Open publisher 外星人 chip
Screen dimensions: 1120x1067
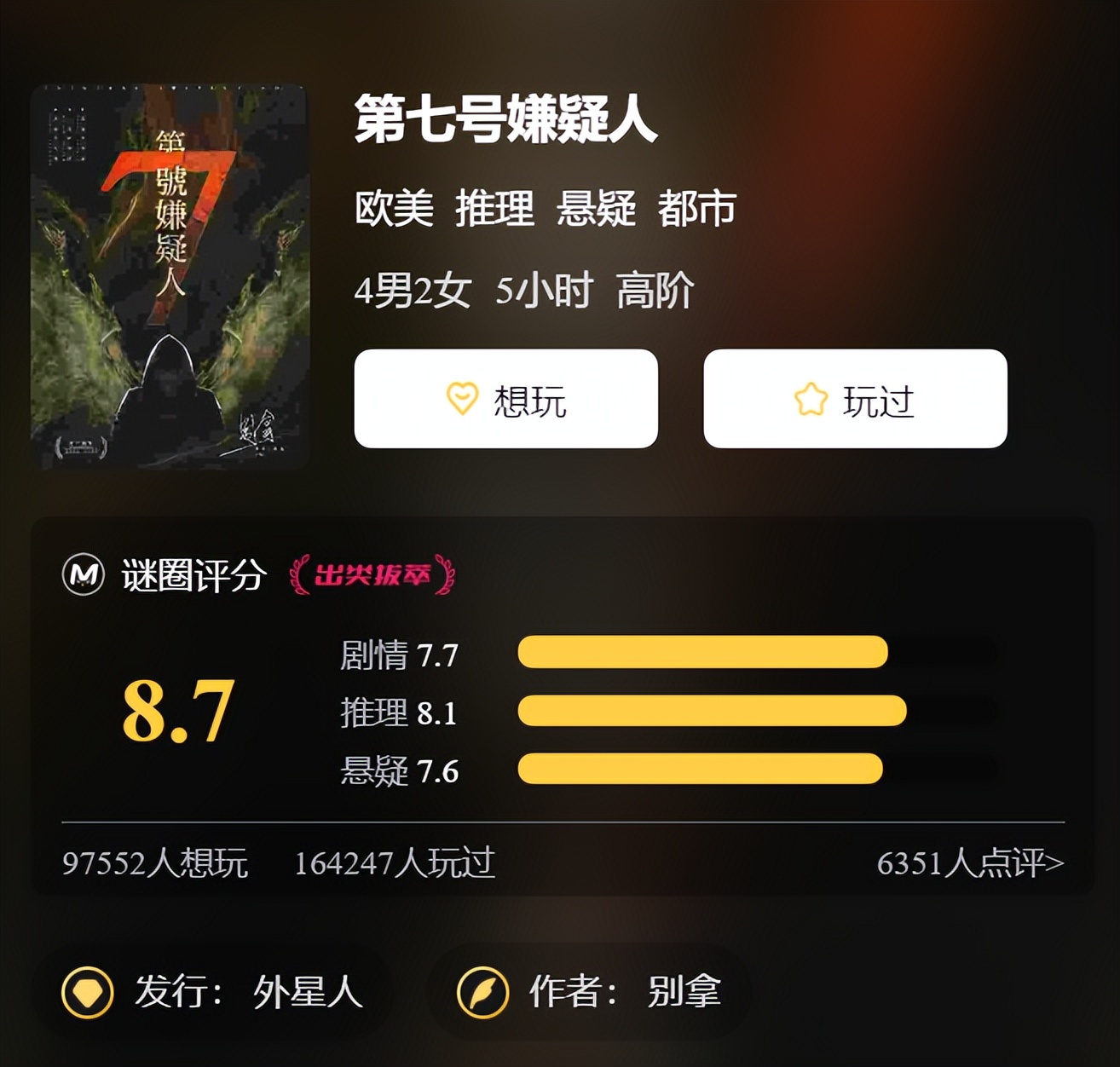213,992
